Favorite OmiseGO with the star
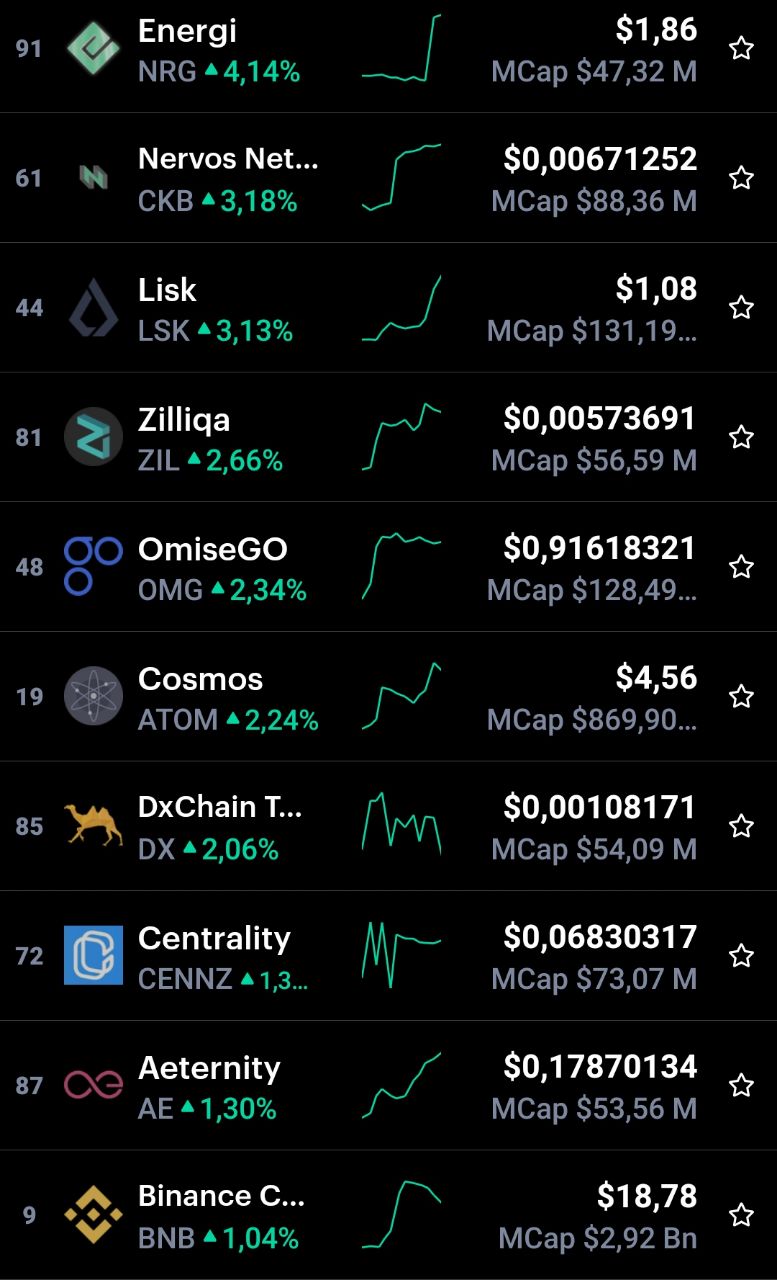Screen dimensions: 777x1280 point(741,567)
